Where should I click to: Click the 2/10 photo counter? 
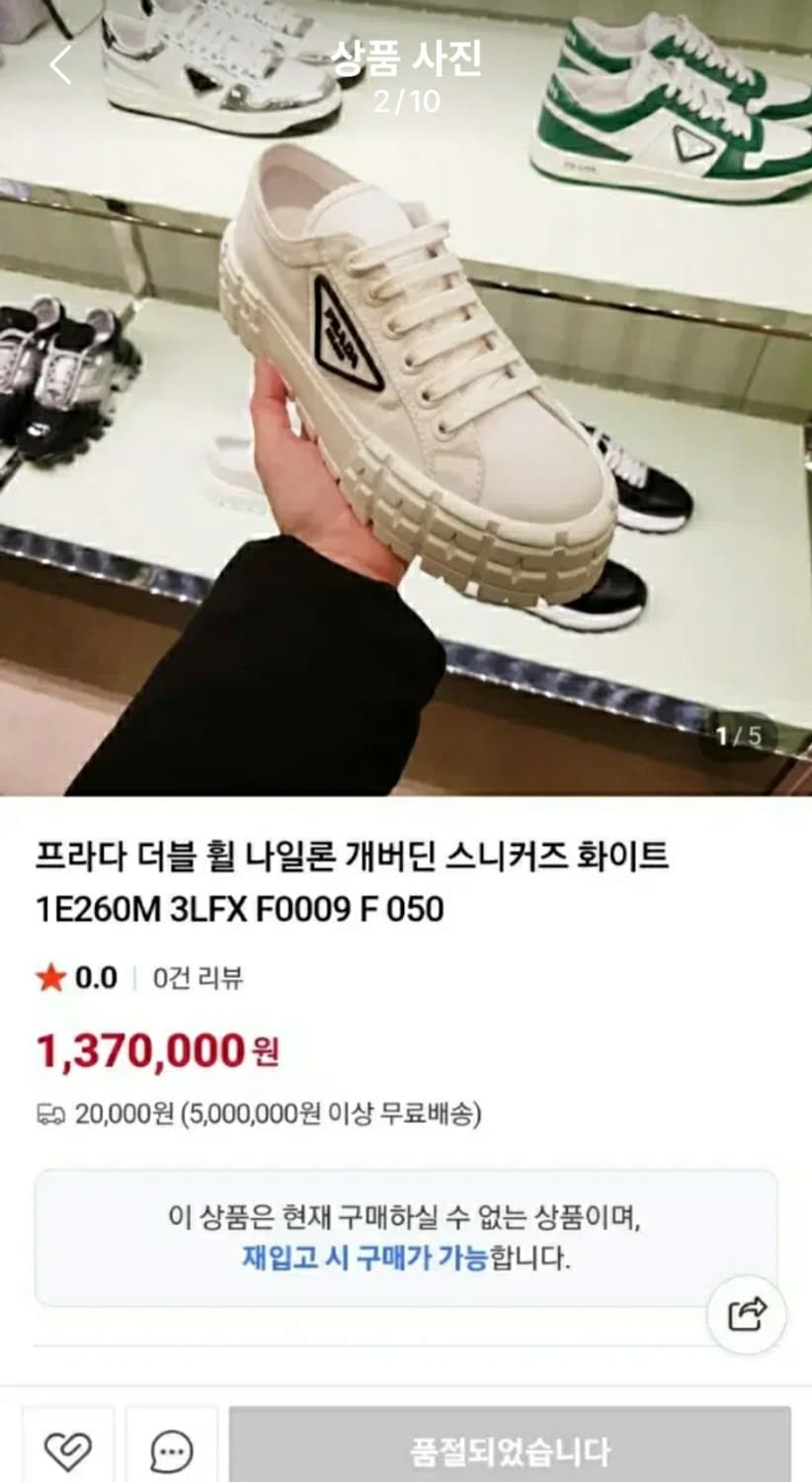(405, 99)
